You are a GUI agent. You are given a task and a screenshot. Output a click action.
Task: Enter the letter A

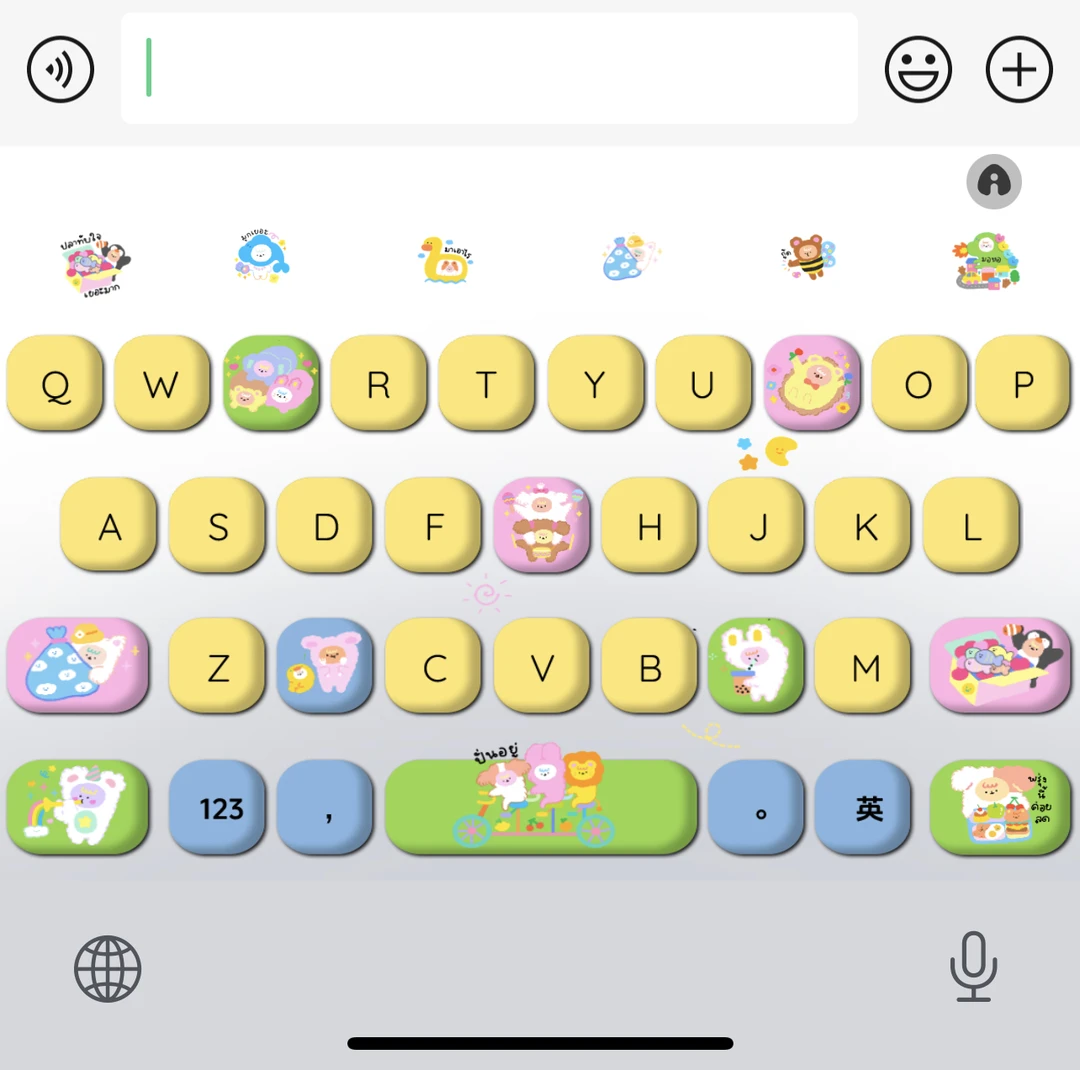click(x=109, y=525)
